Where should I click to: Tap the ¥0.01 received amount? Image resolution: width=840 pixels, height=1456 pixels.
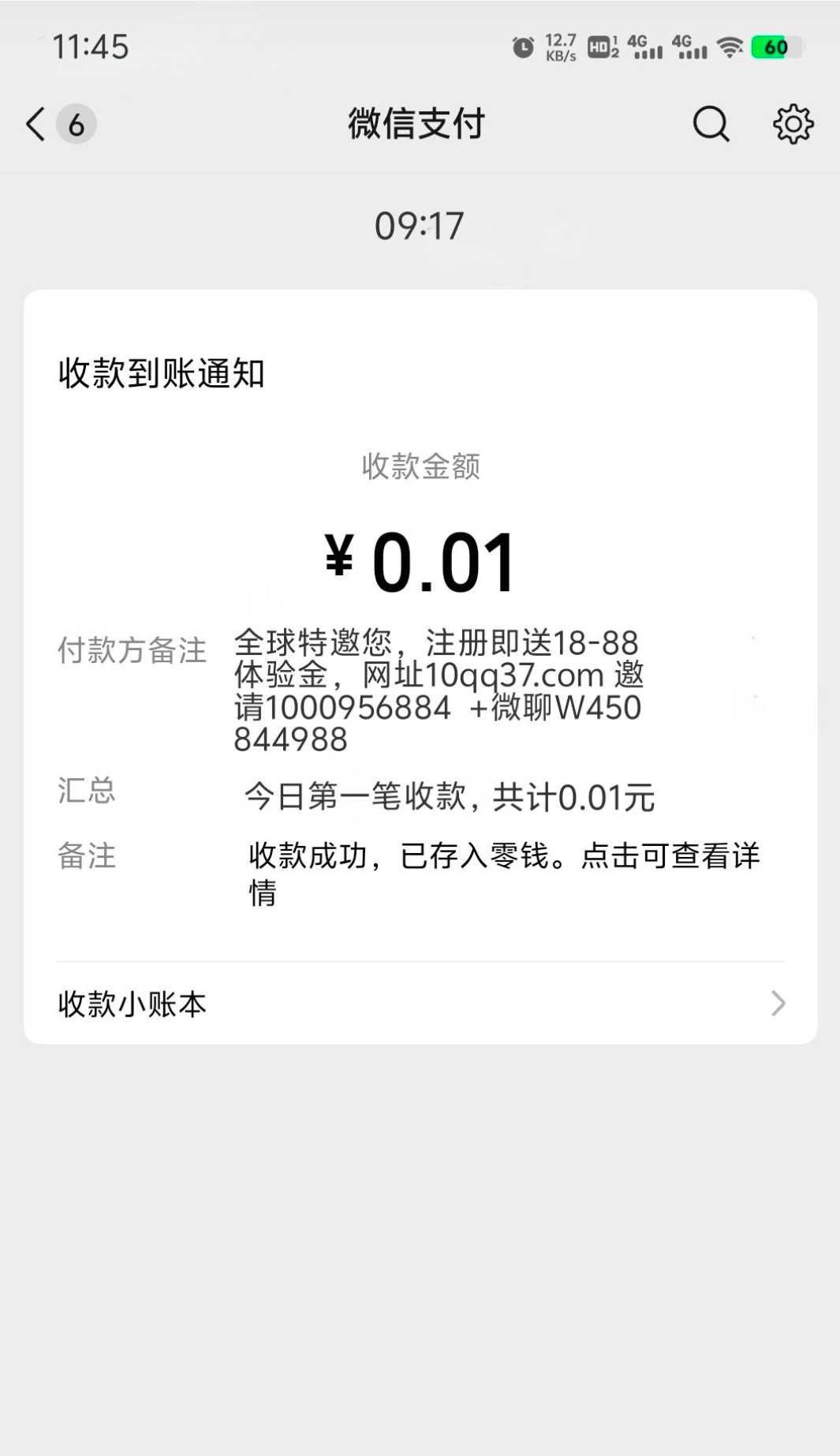(420, 560)
